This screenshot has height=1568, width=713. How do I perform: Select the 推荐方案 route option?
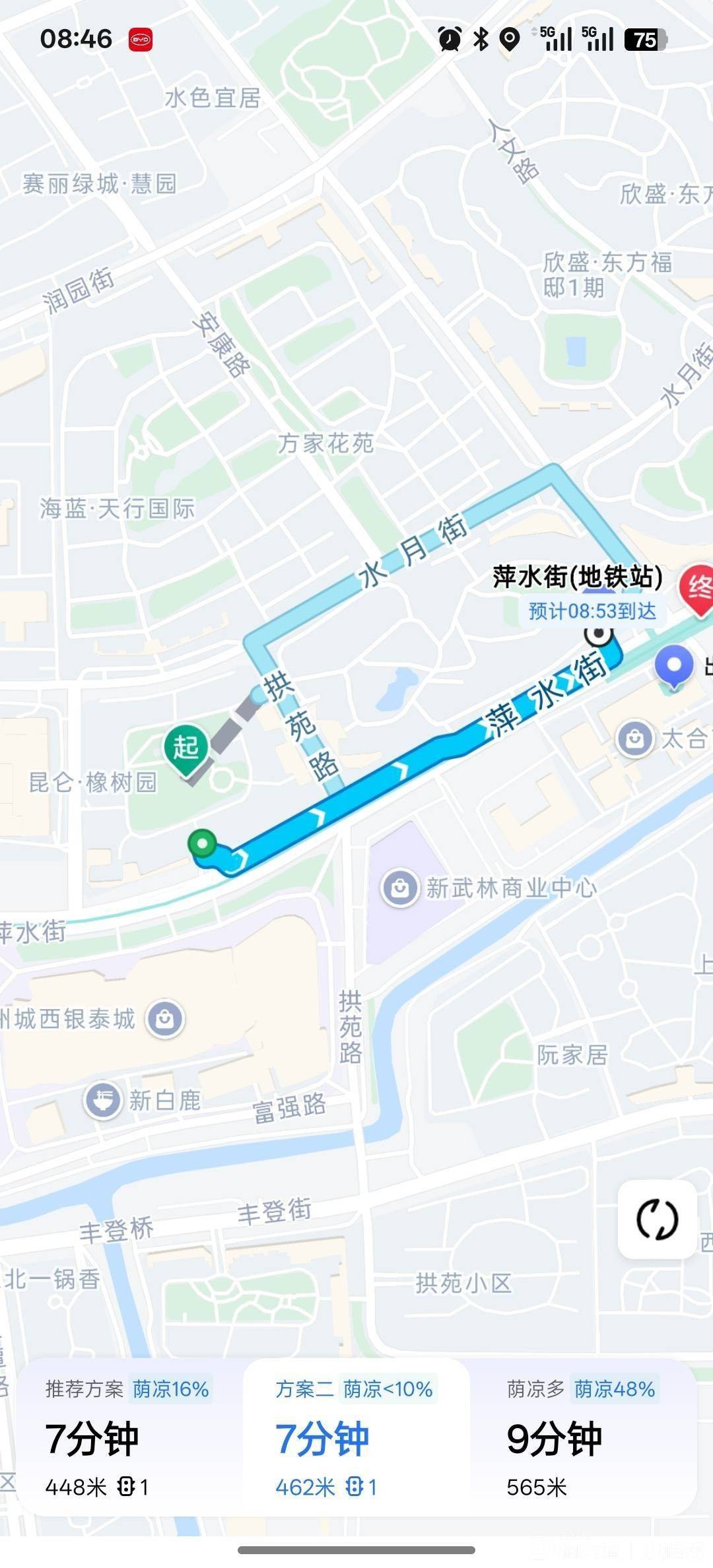[129, 1437]
